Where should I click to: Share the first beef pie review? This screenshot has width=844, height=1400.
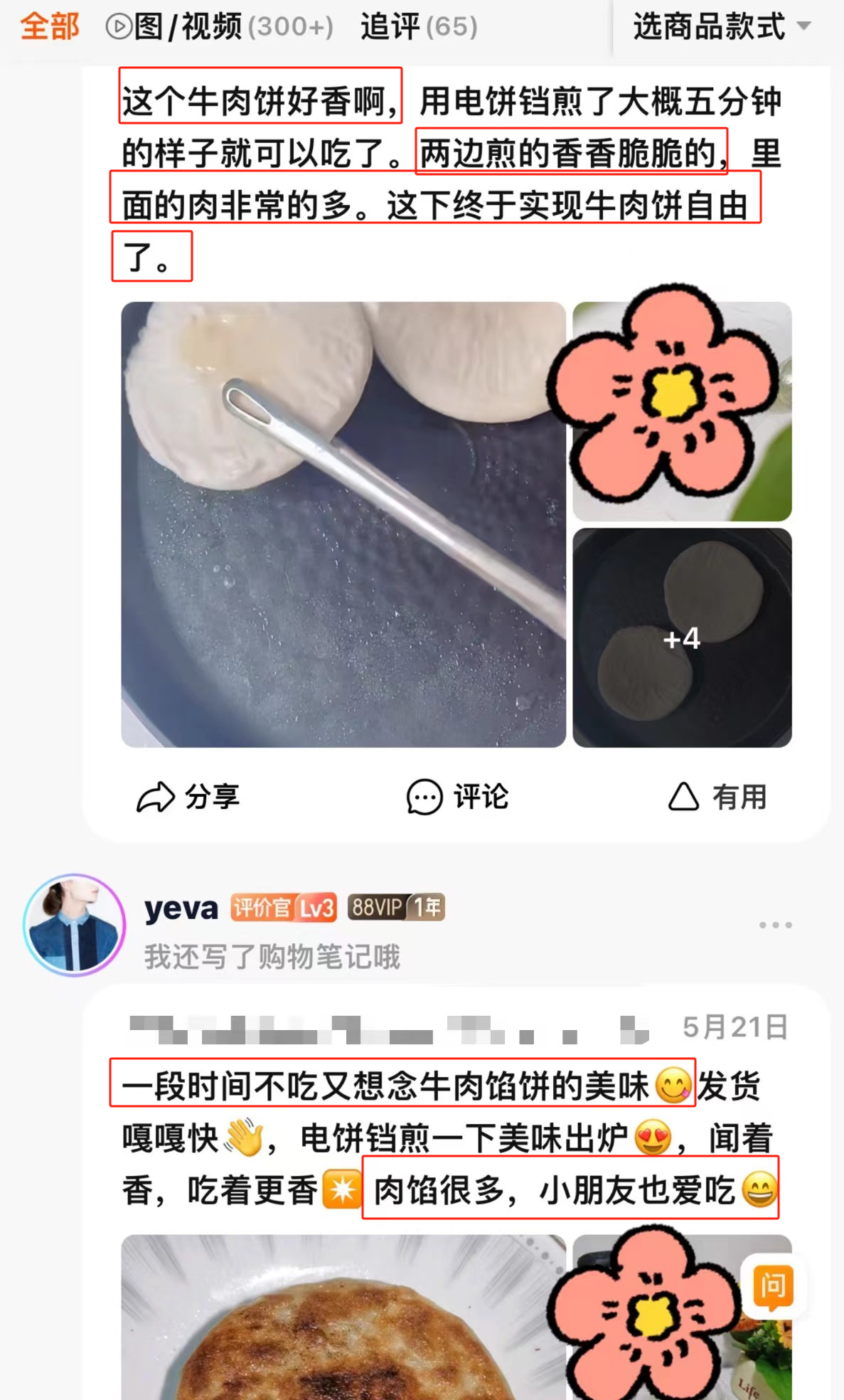point(188,797)
